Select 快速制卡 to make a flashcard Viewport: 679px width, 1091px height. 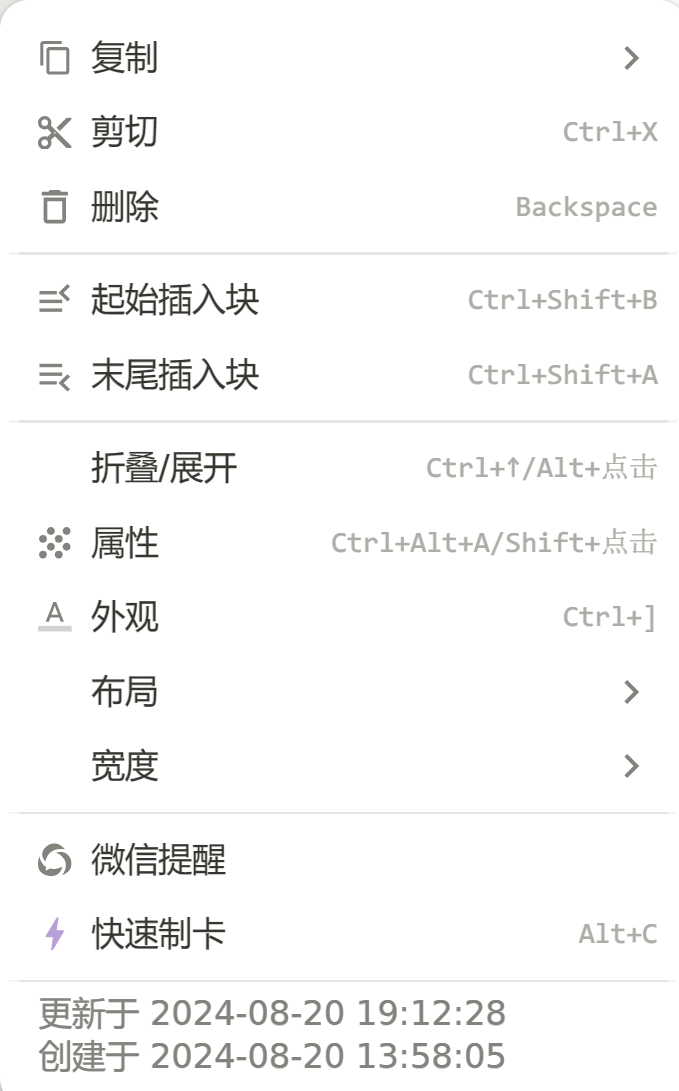click(158, 934)
